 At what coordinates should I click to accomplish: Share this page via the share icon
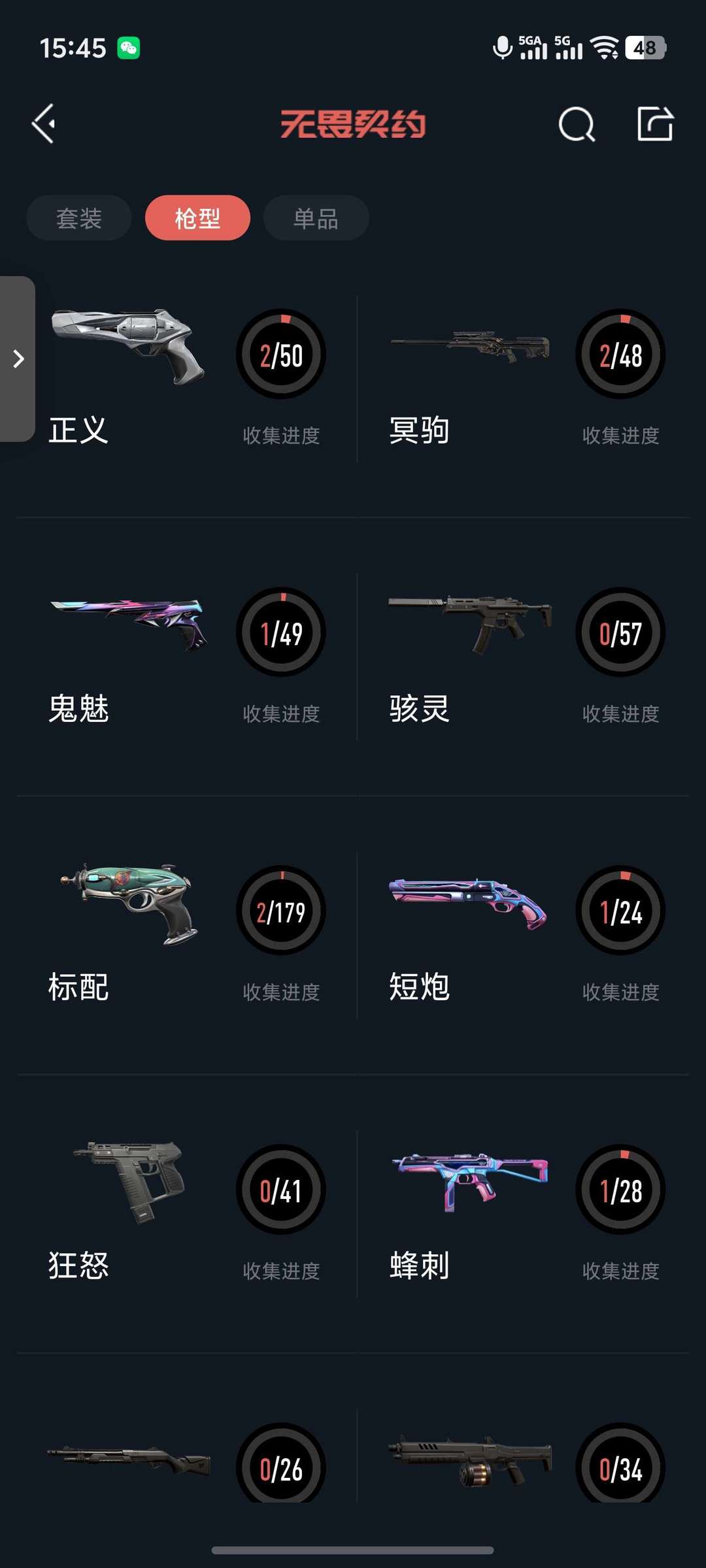[x=655, y=123]
